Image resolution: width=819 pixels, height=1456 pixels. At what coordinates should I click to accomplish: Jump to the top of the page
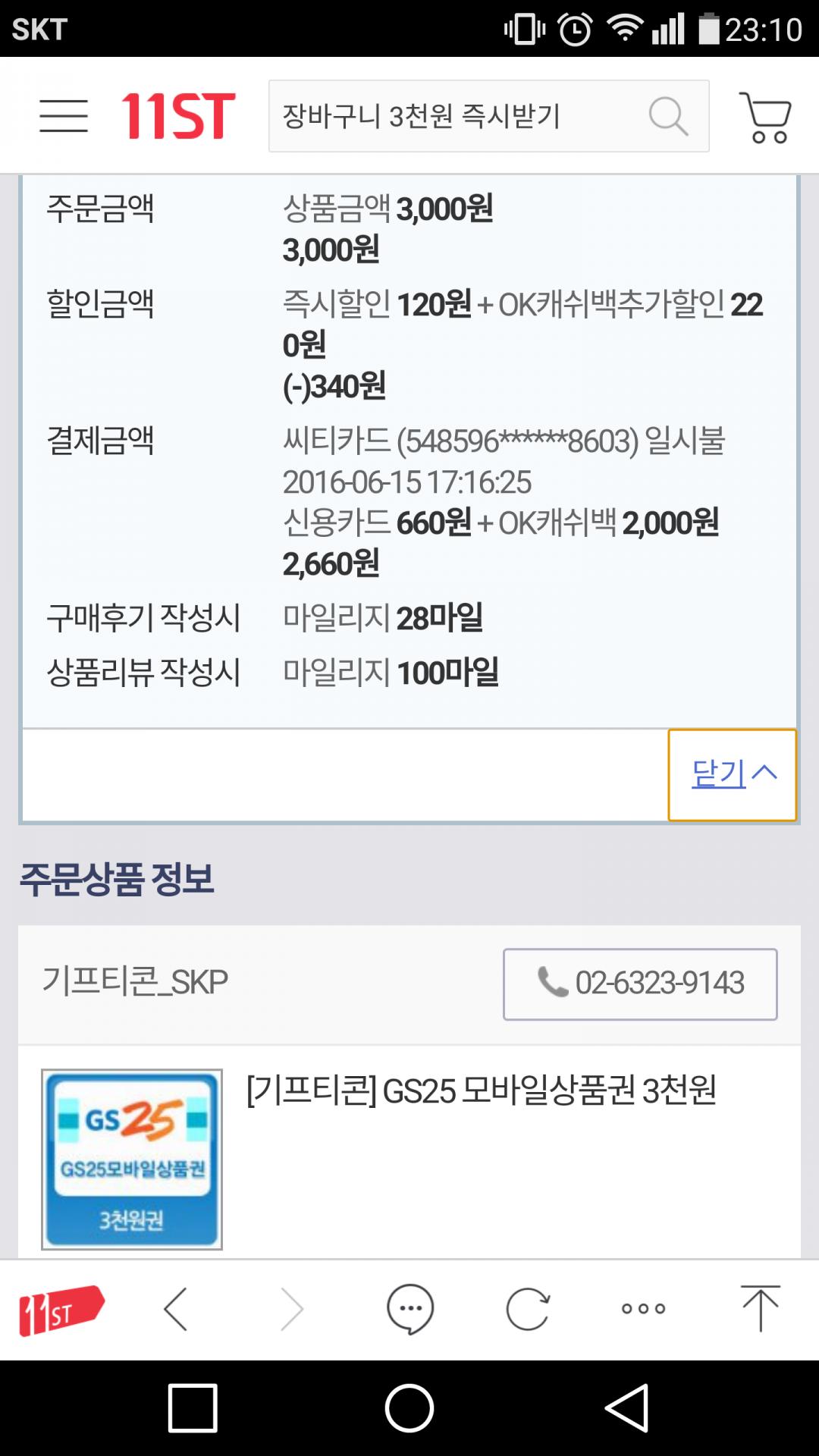[x=761, y=1309]
